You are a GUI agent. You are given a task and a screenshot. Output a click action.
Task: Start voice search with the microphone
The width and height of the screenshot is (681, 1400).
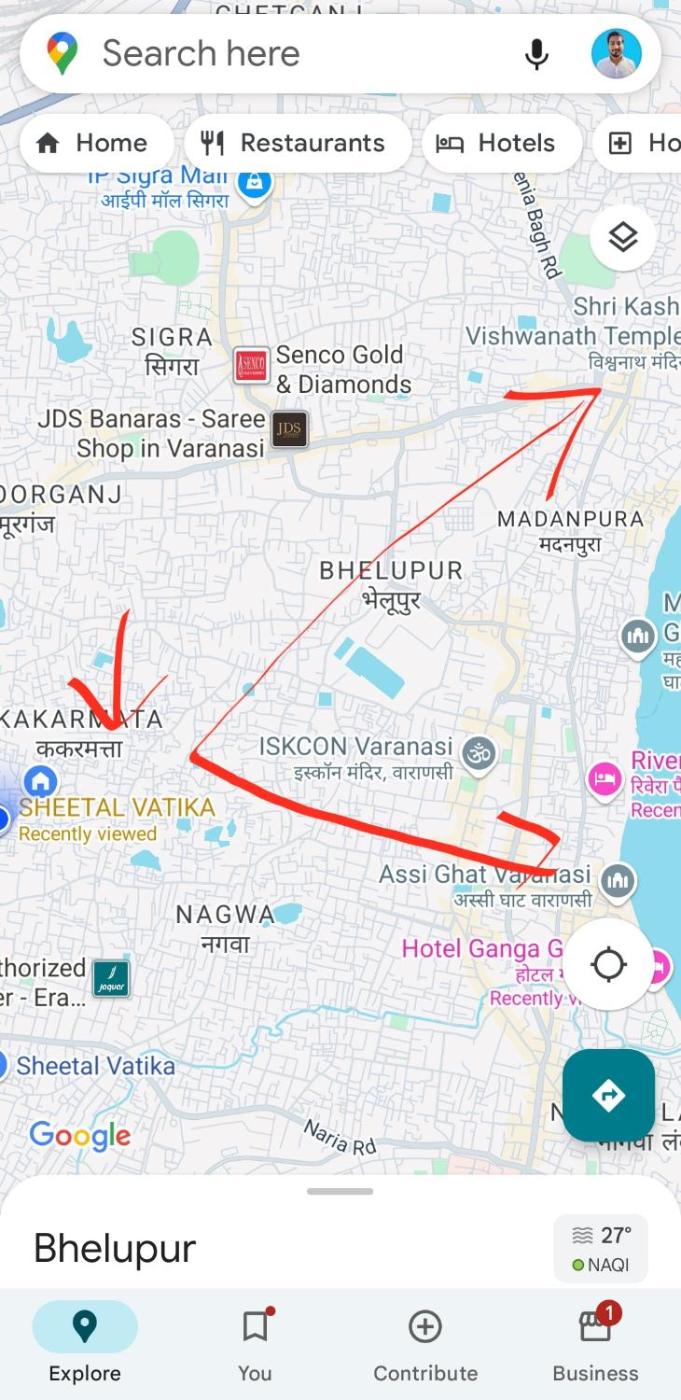(x=537, y=54)
